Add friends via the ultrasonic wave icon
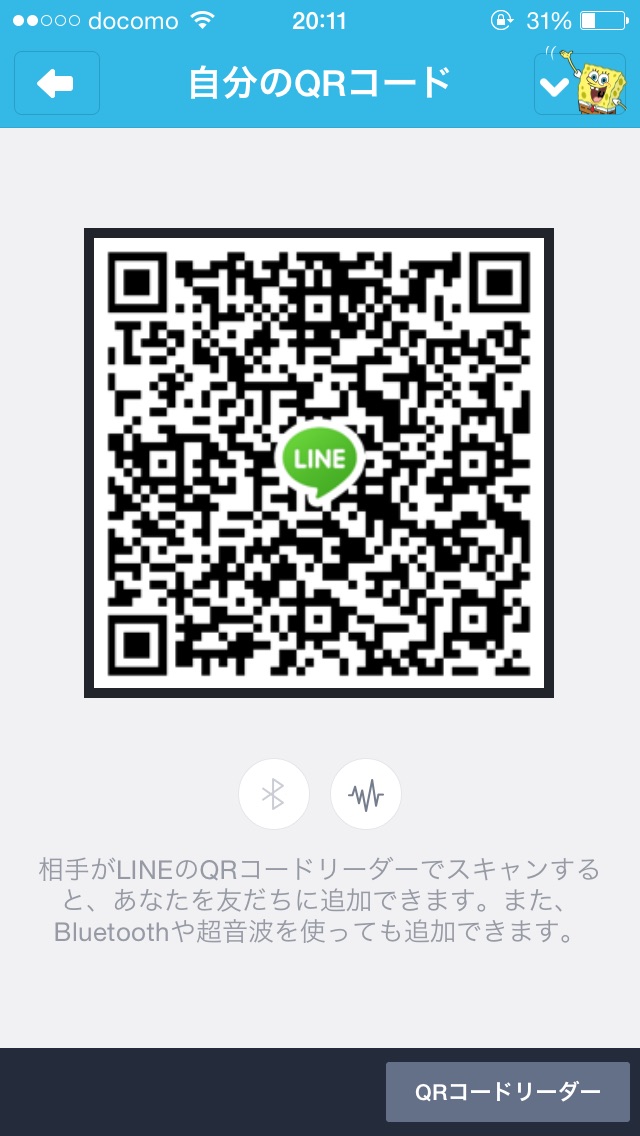Screen dimensions: 640x1136 (366, 794)
